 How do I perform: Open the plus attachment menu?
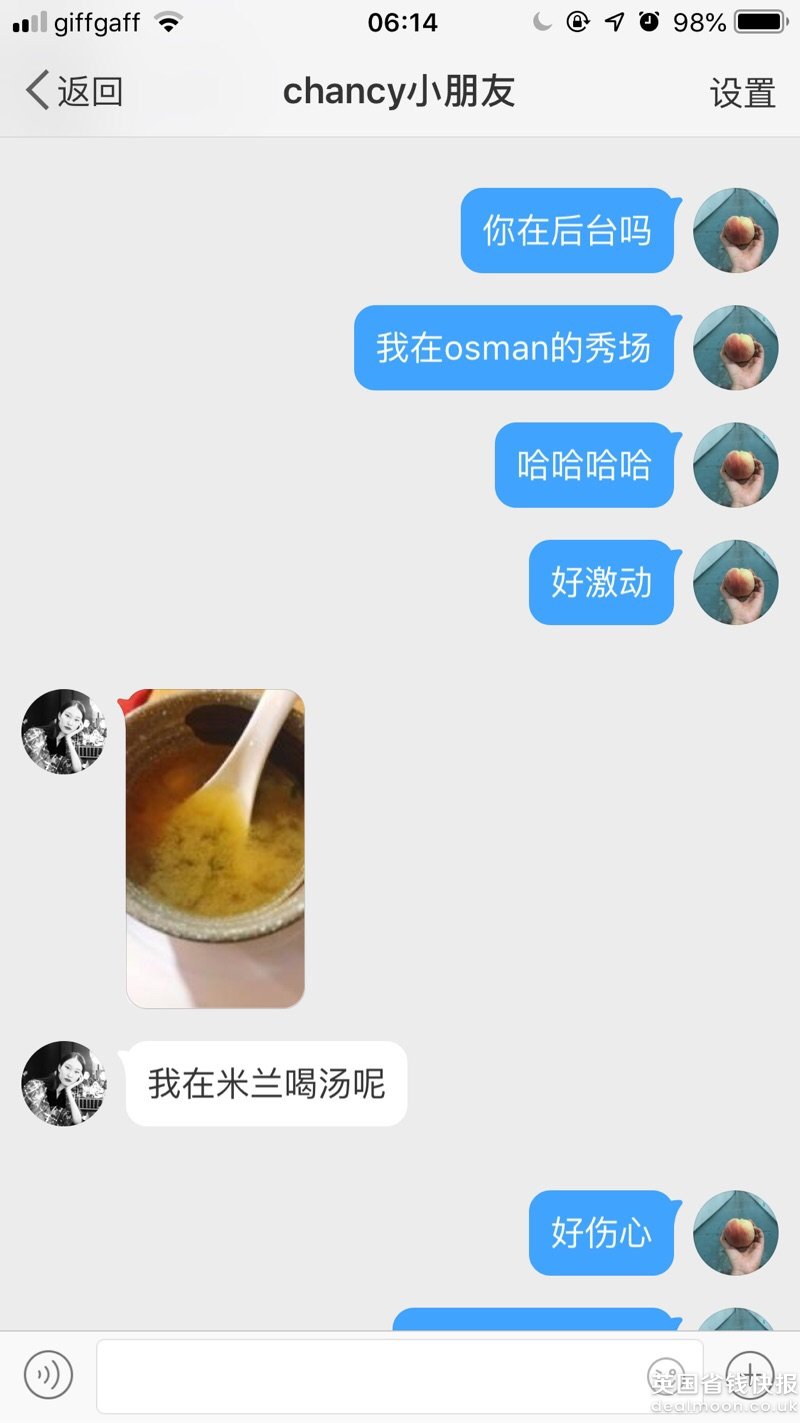coord(750,1374)
